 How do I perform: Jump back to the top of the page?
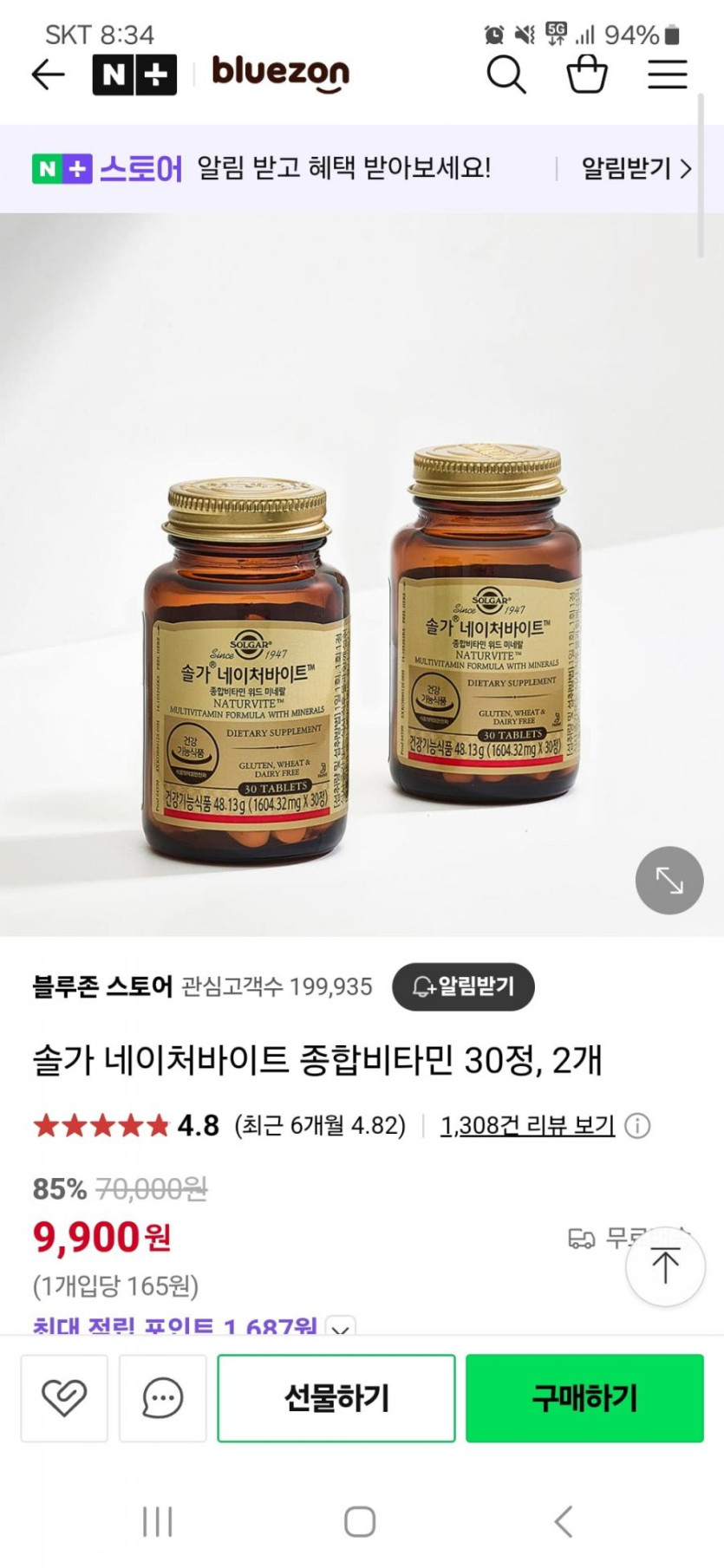coord(665,1265)
